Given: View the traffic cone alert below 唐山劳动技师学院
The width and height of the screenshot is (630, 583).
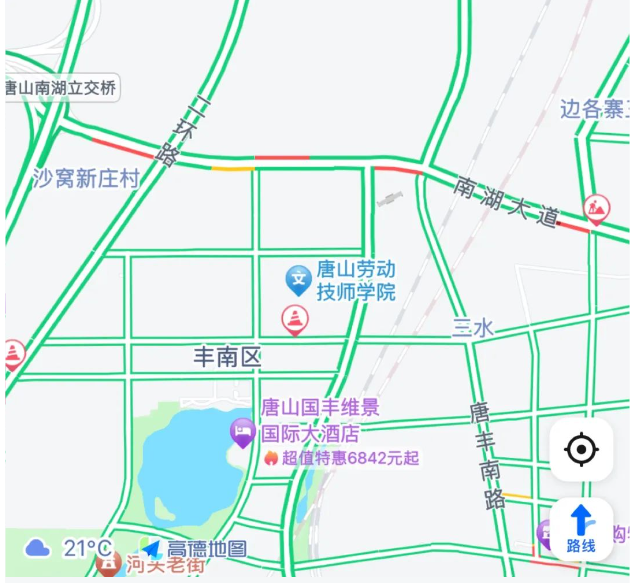Looking at the screenshot, I should (294, 320).
